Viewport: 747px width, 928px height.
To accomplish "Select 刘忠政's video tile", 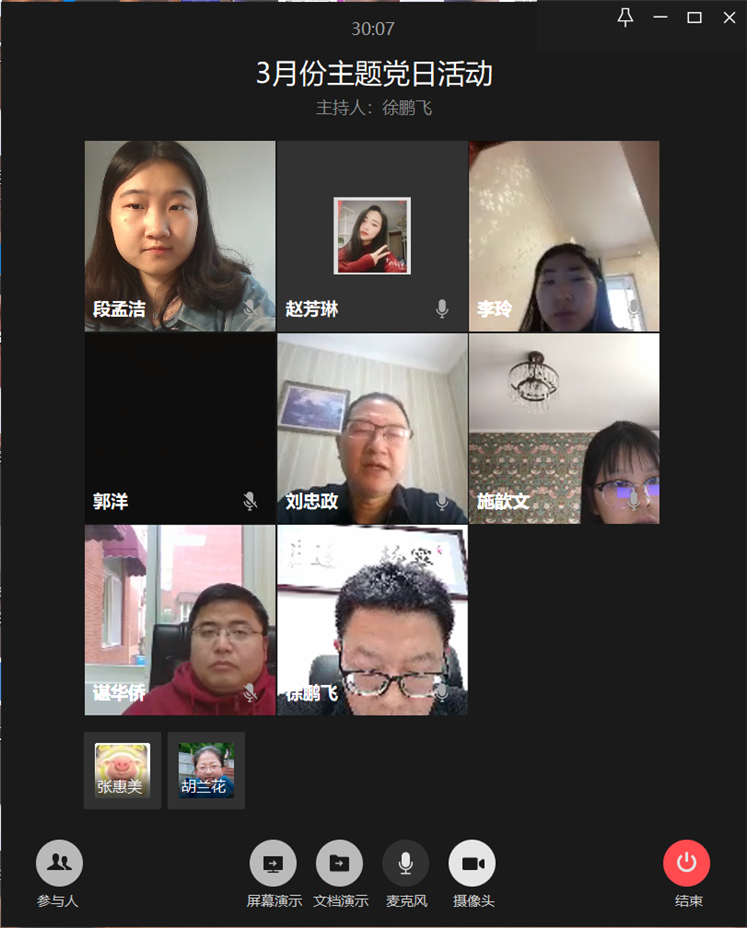I will (x=372, y=428).
